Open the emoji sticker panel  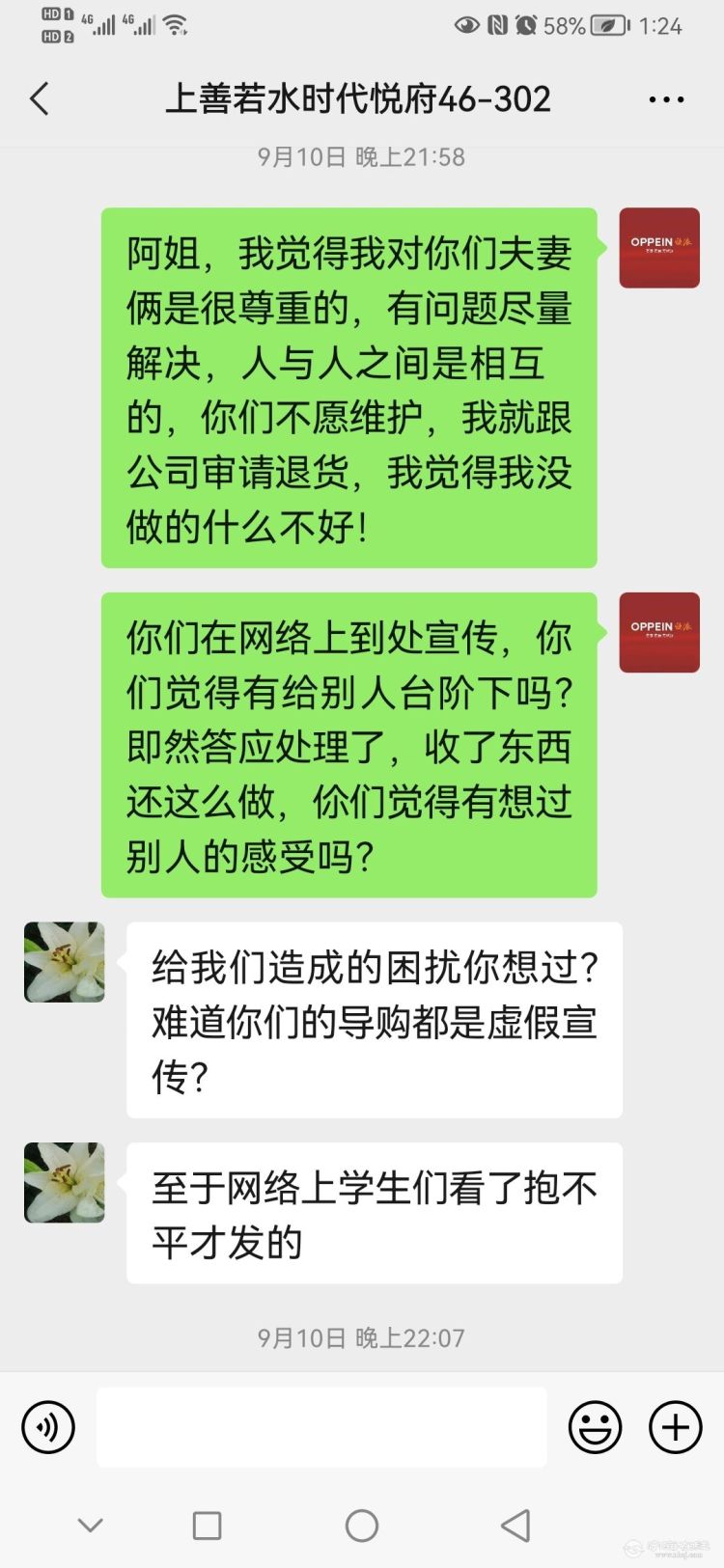(595, 1426)
